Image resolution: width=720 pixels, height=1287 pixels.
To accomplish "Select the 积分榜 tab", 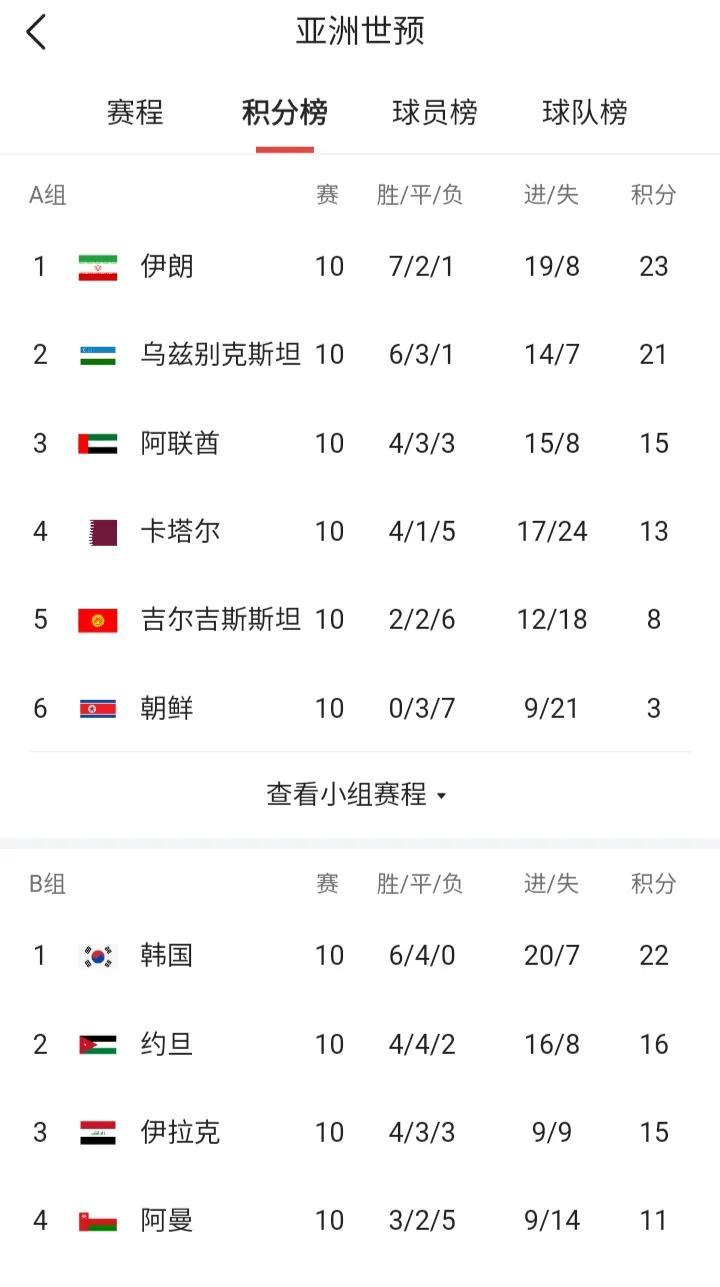I will pos(285,112).
